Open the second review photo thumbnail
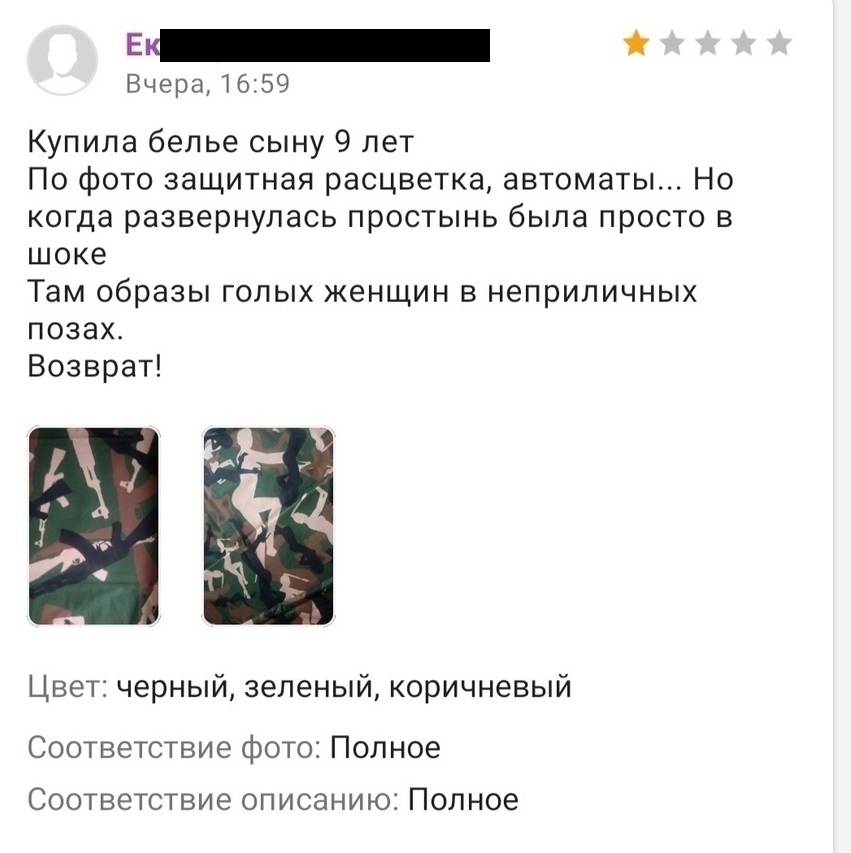This screenshot has height=853, width=851. pos(268,525)
